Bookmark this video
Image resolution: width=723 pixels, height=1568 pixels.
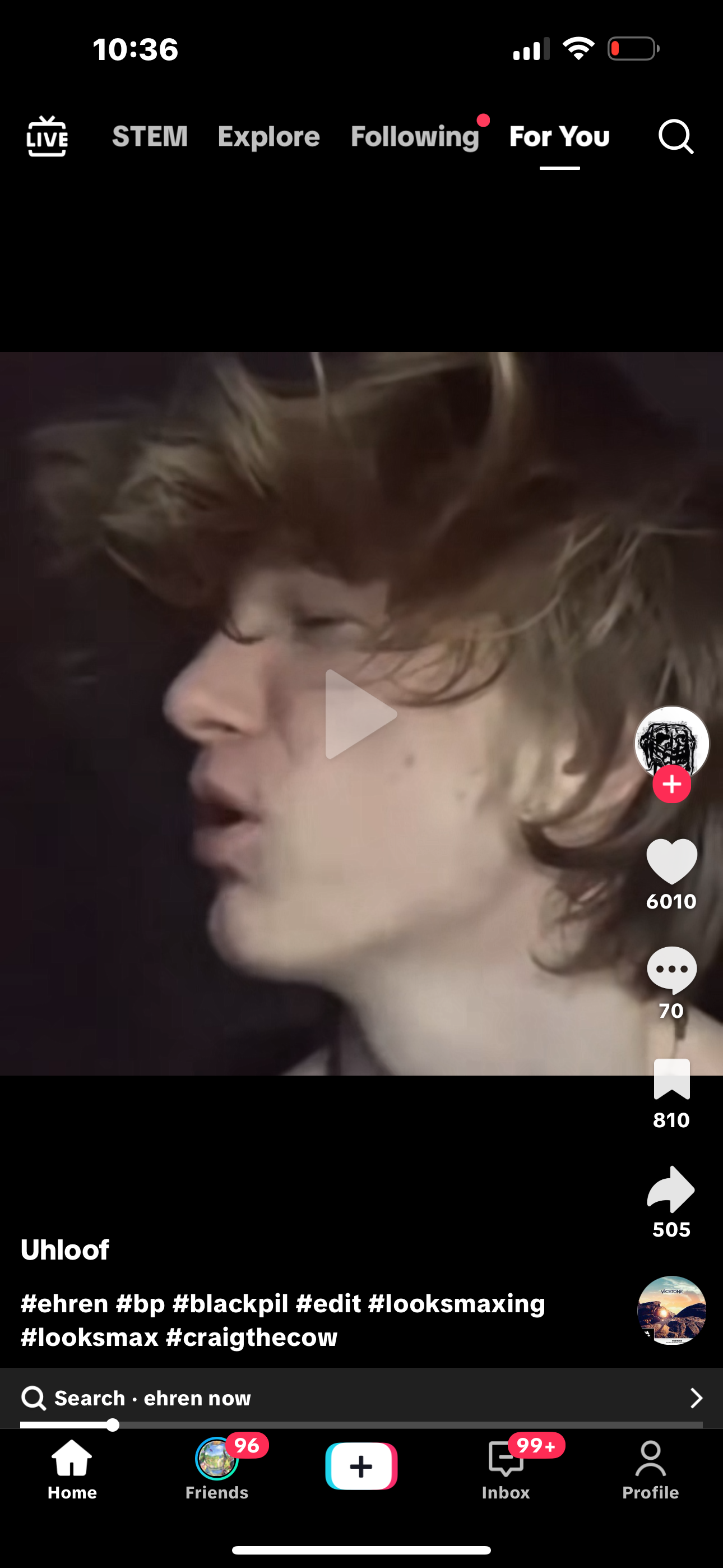coord(672,1079)
